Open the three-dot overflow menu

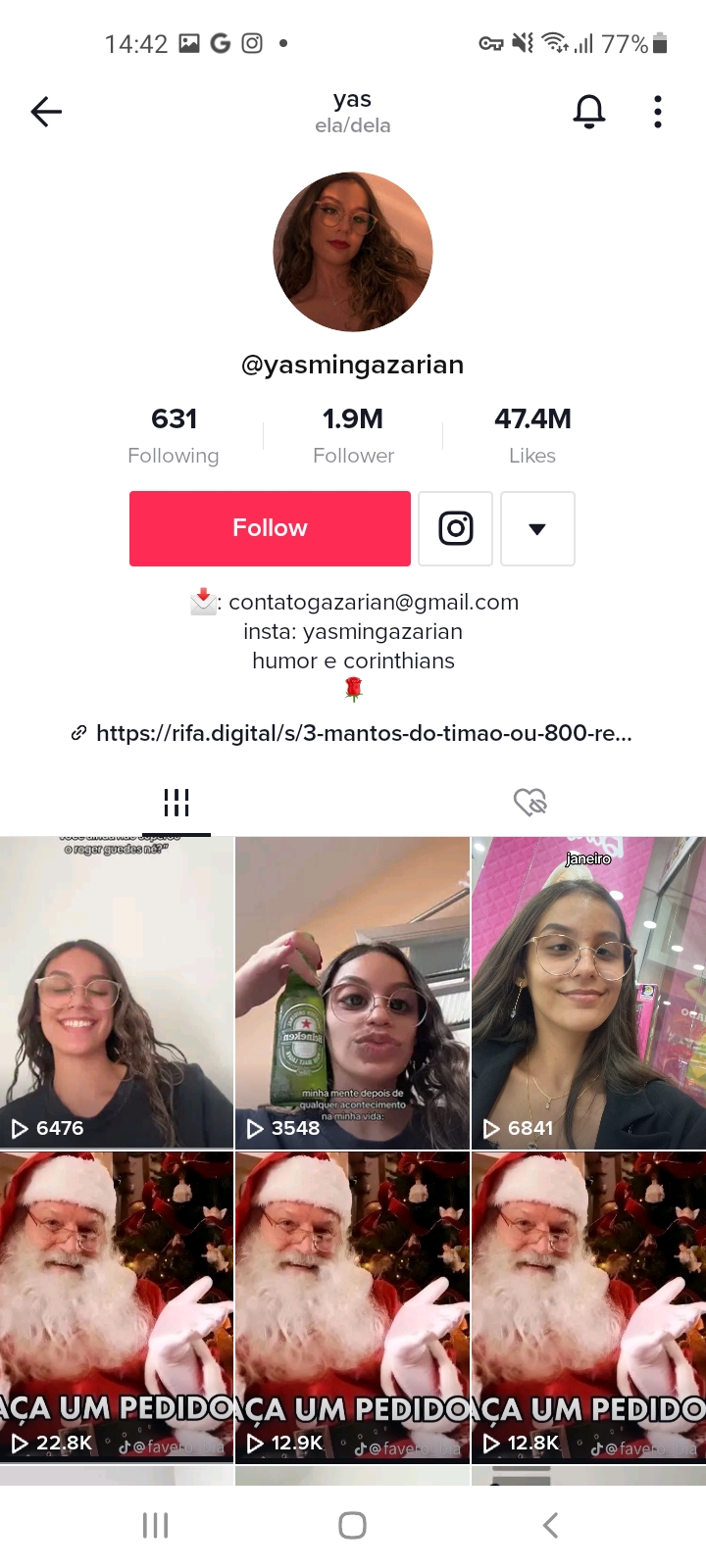tap(658, 112)
